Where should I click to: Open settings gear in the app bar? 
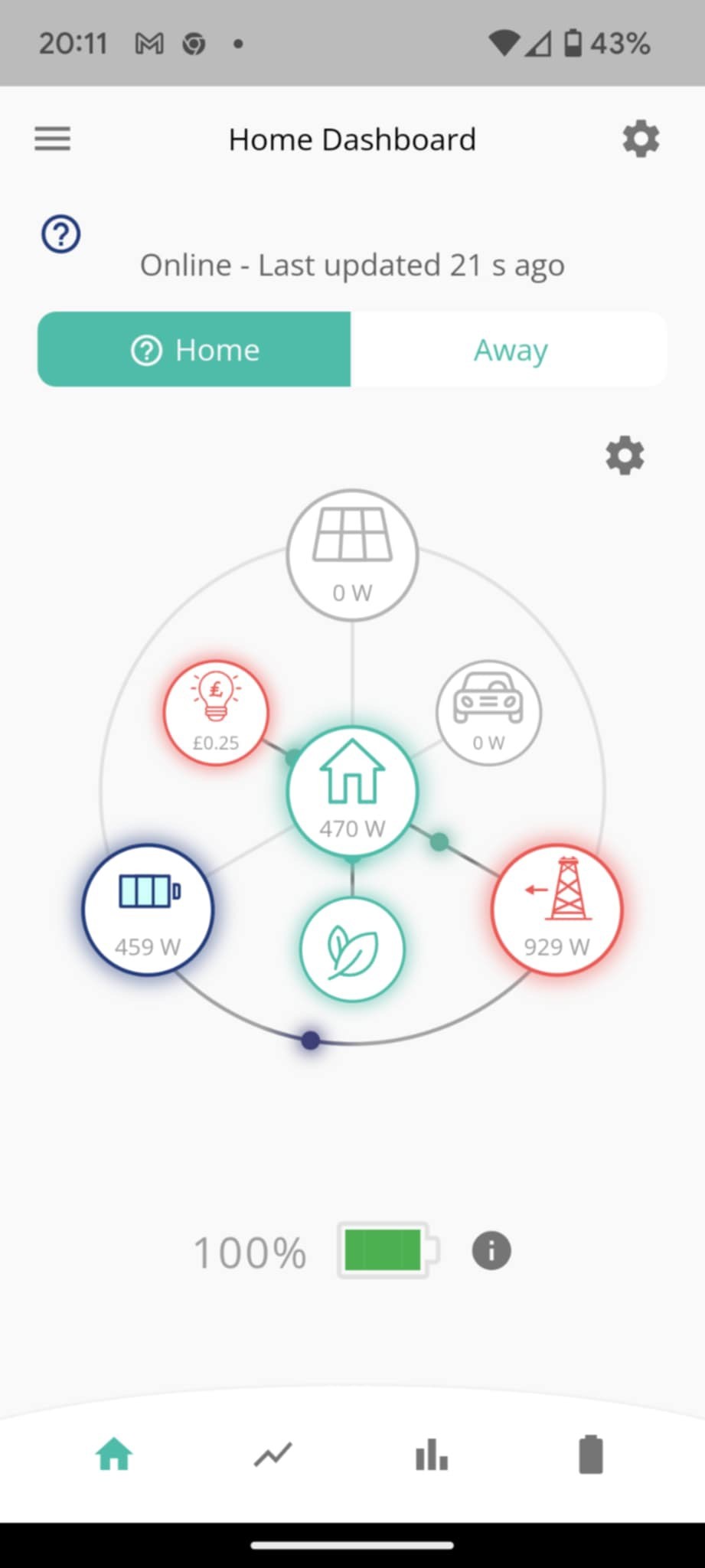(641, 139)
